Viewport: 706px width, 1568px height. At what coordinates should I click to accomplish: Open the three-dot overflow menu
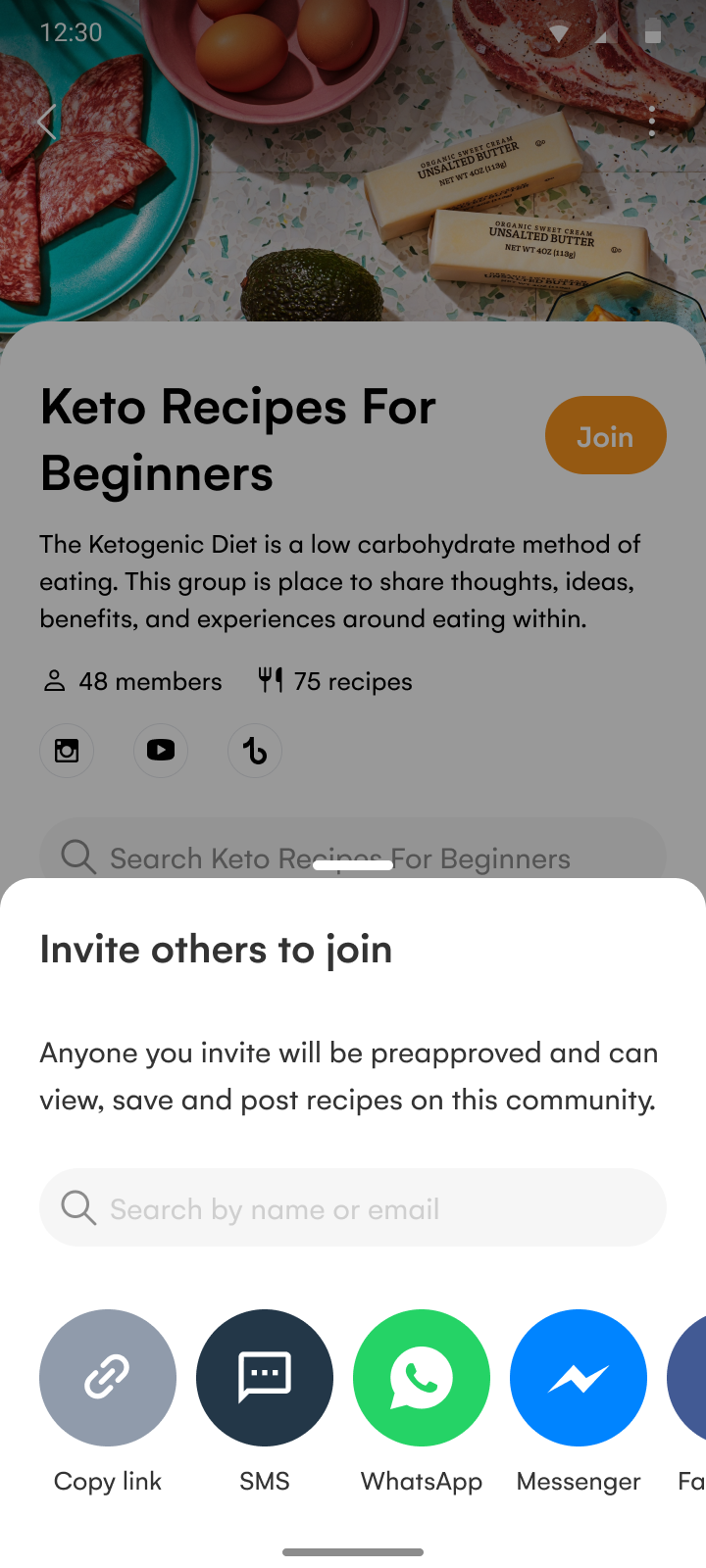(652, 122)
